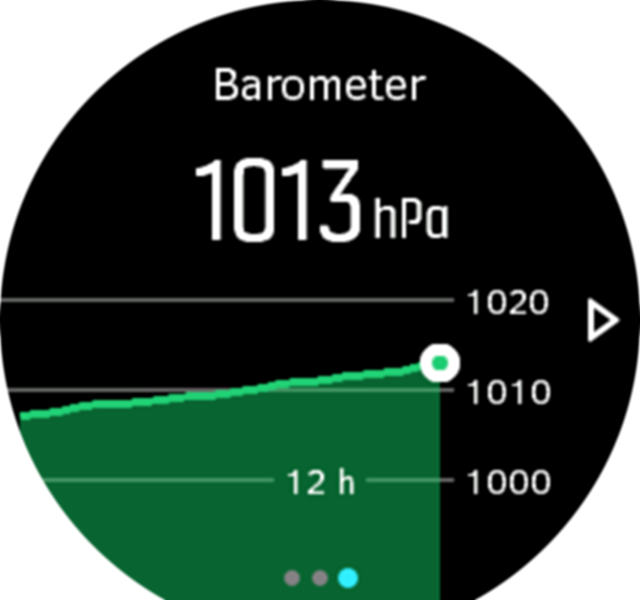This screenshot has width=640, height=600.
Task: Select the first page indicator dot
Action: point(292,577)
